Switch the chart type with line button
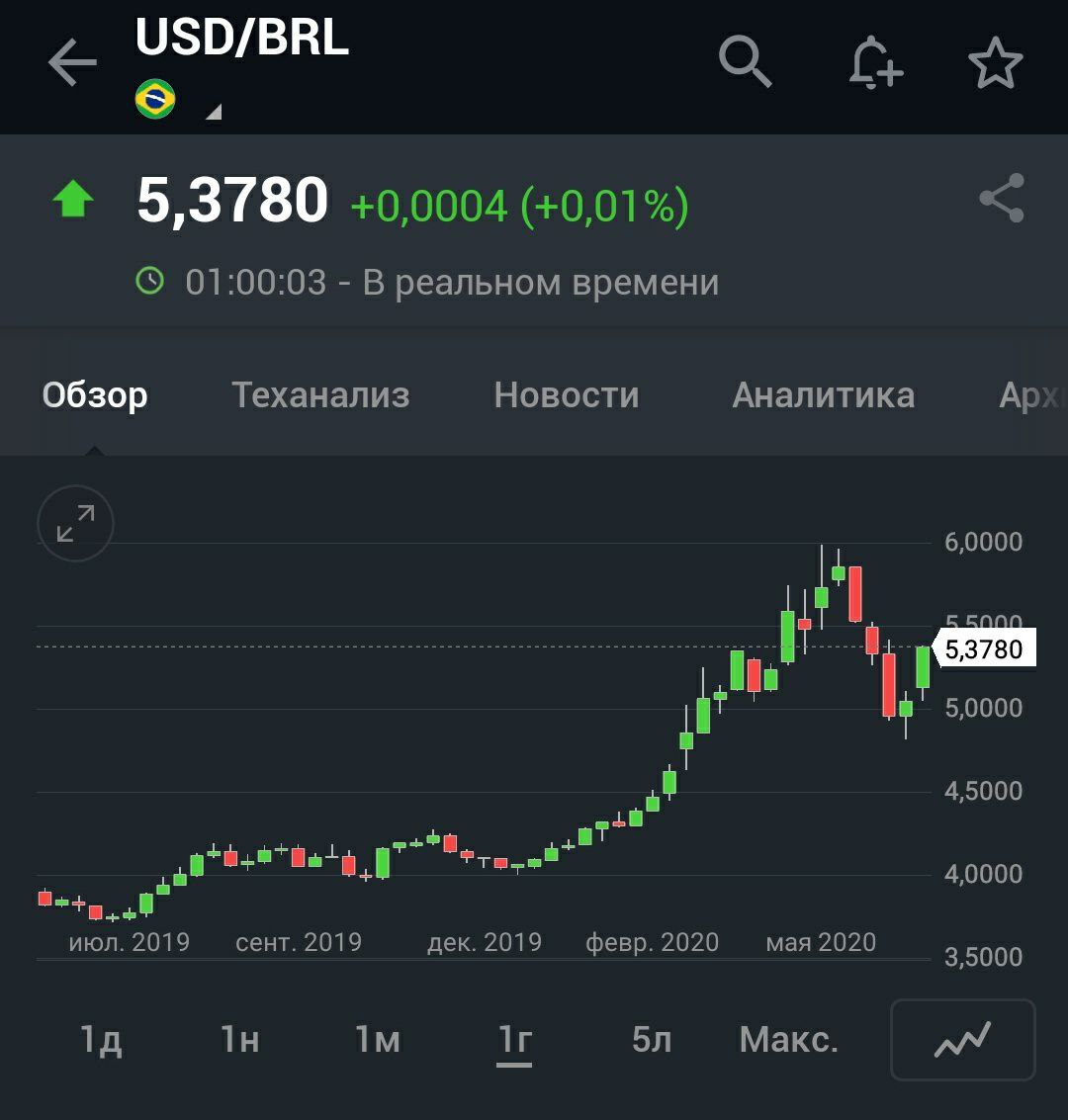The width and height of the screenshot is (1068, 1120). pos(962,1040)
